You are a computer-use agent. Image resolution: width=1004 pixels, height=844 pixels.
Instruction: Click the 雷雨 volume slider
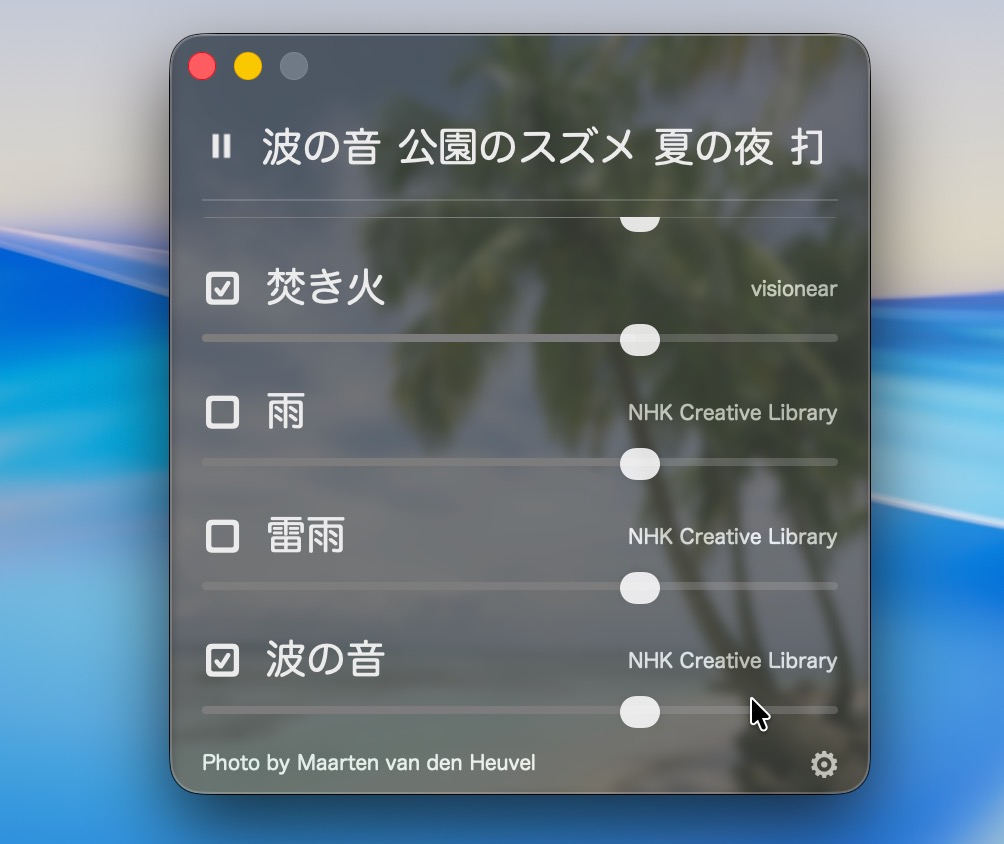coord(640,587)
